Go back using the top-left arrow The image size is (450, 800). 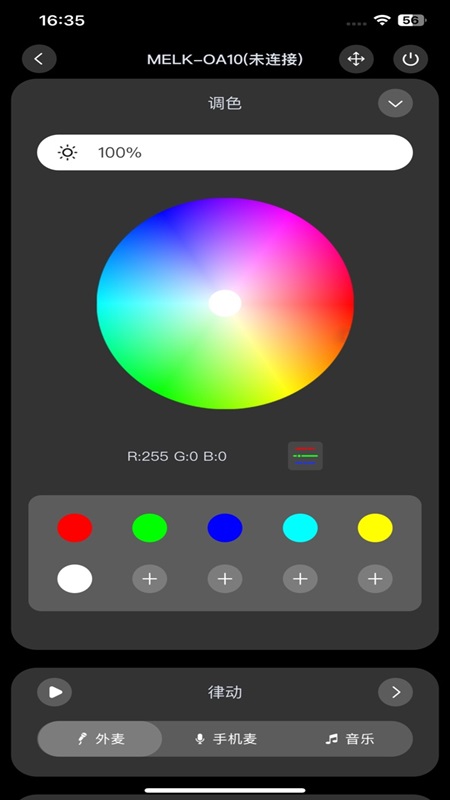pyautogui.click(x=39, y=59)
